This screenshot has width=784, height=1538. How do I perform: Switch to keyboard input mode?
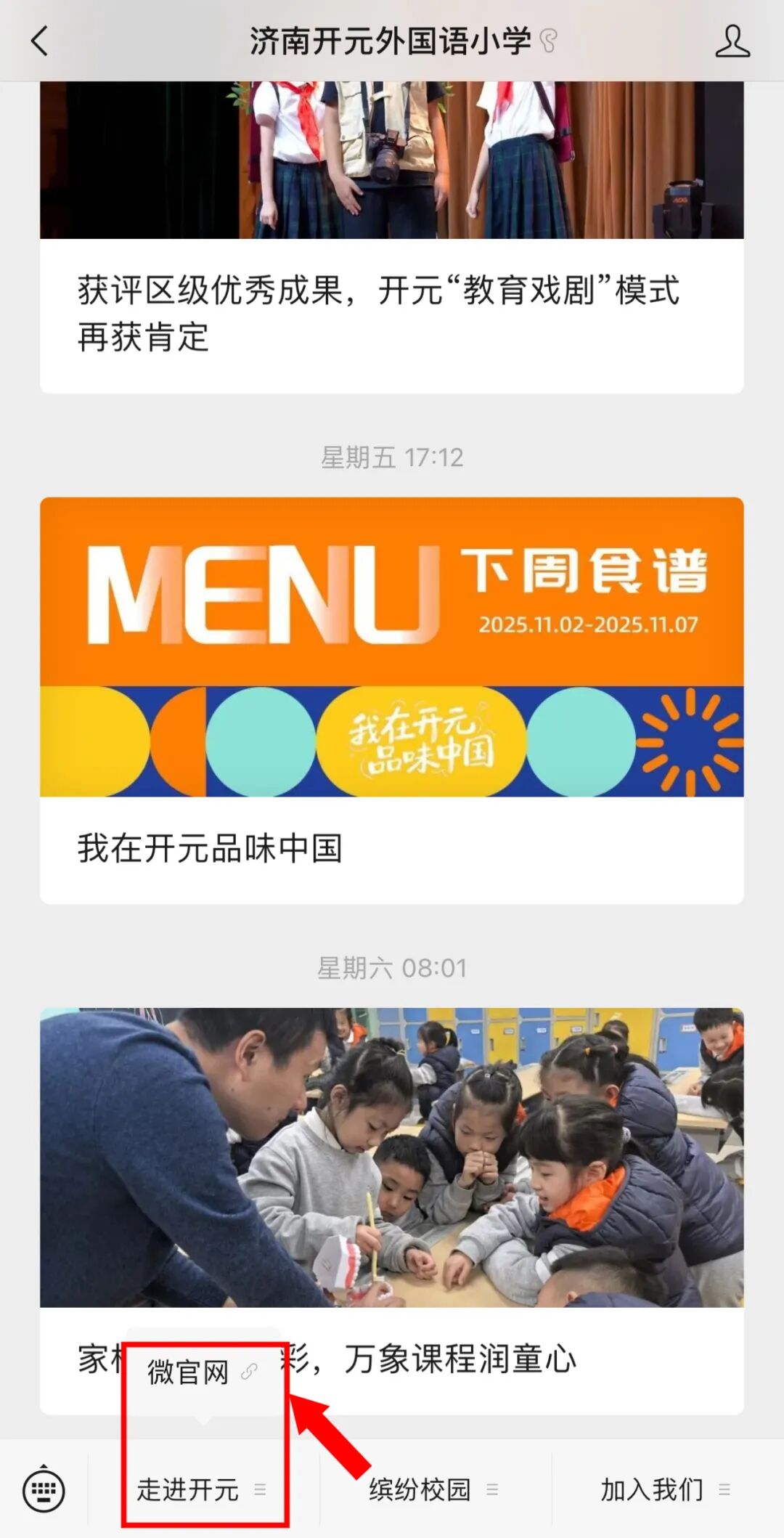[44, 1490]
